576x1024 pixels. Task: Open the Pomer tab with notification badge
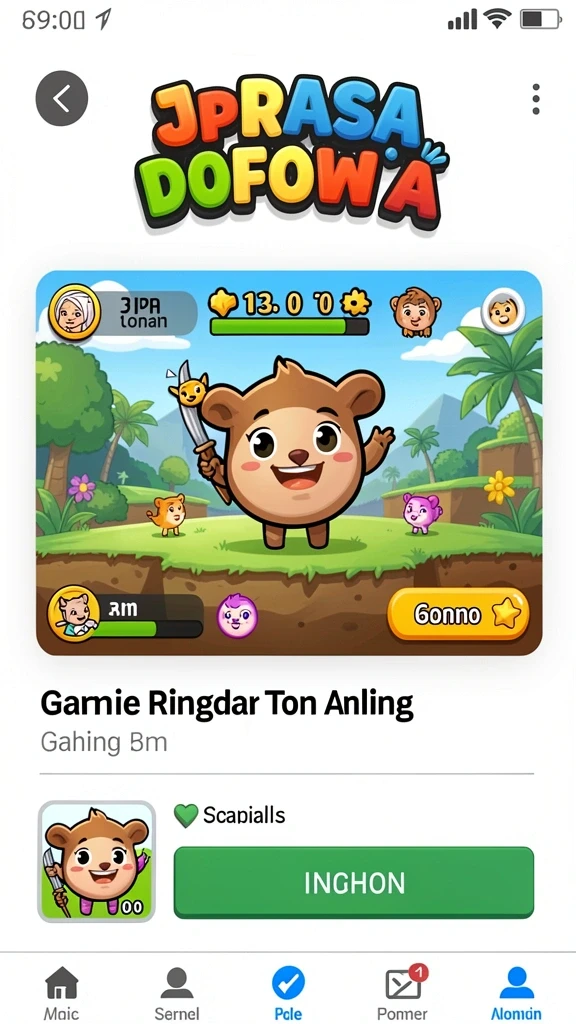[402, 993]
